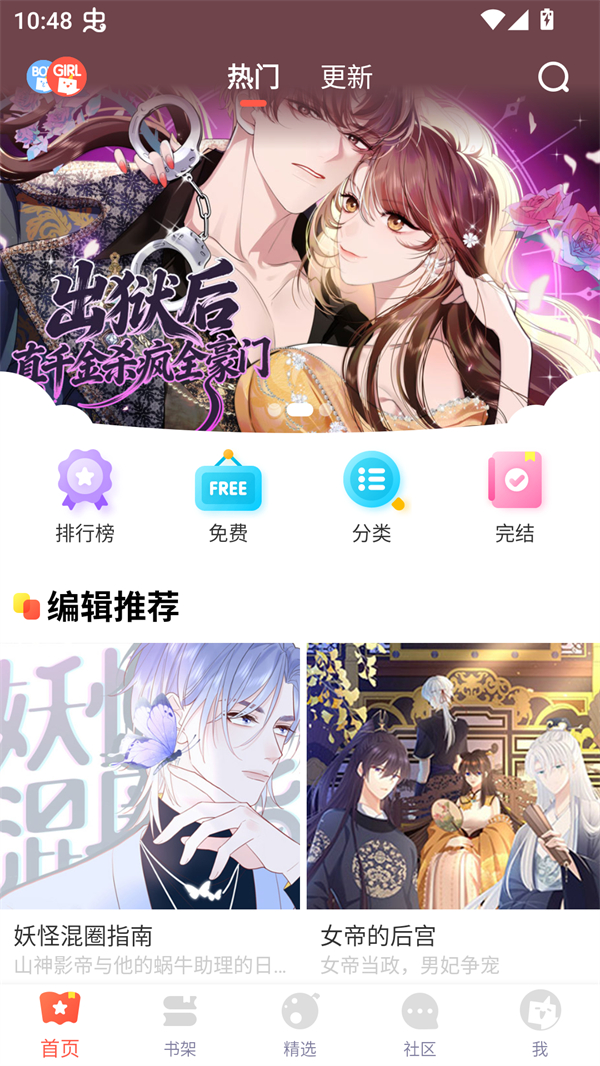Open the search icon
The image size is (600, 1066).
click(553, 77)
